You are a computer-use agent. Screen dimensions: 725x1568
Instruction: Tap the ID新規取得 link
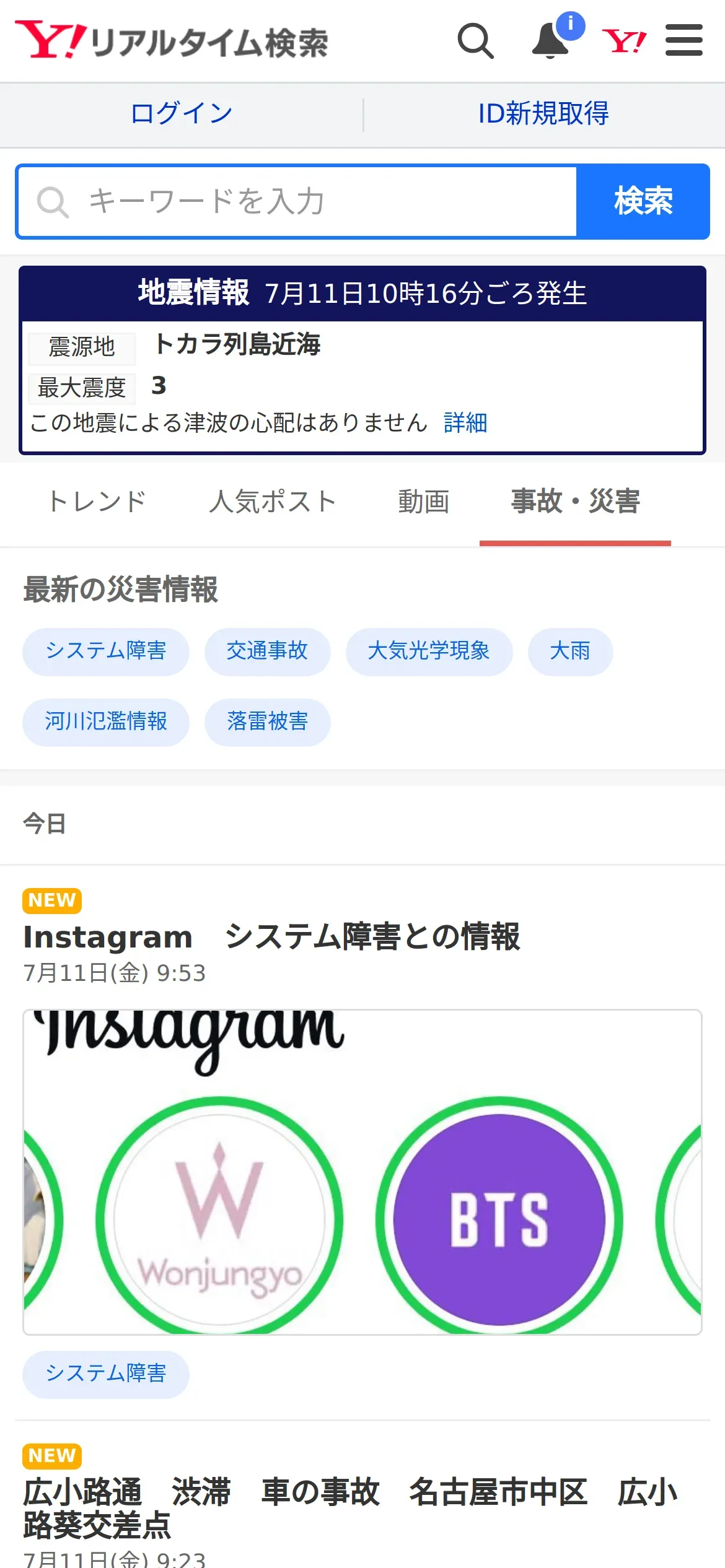(543, 114)
